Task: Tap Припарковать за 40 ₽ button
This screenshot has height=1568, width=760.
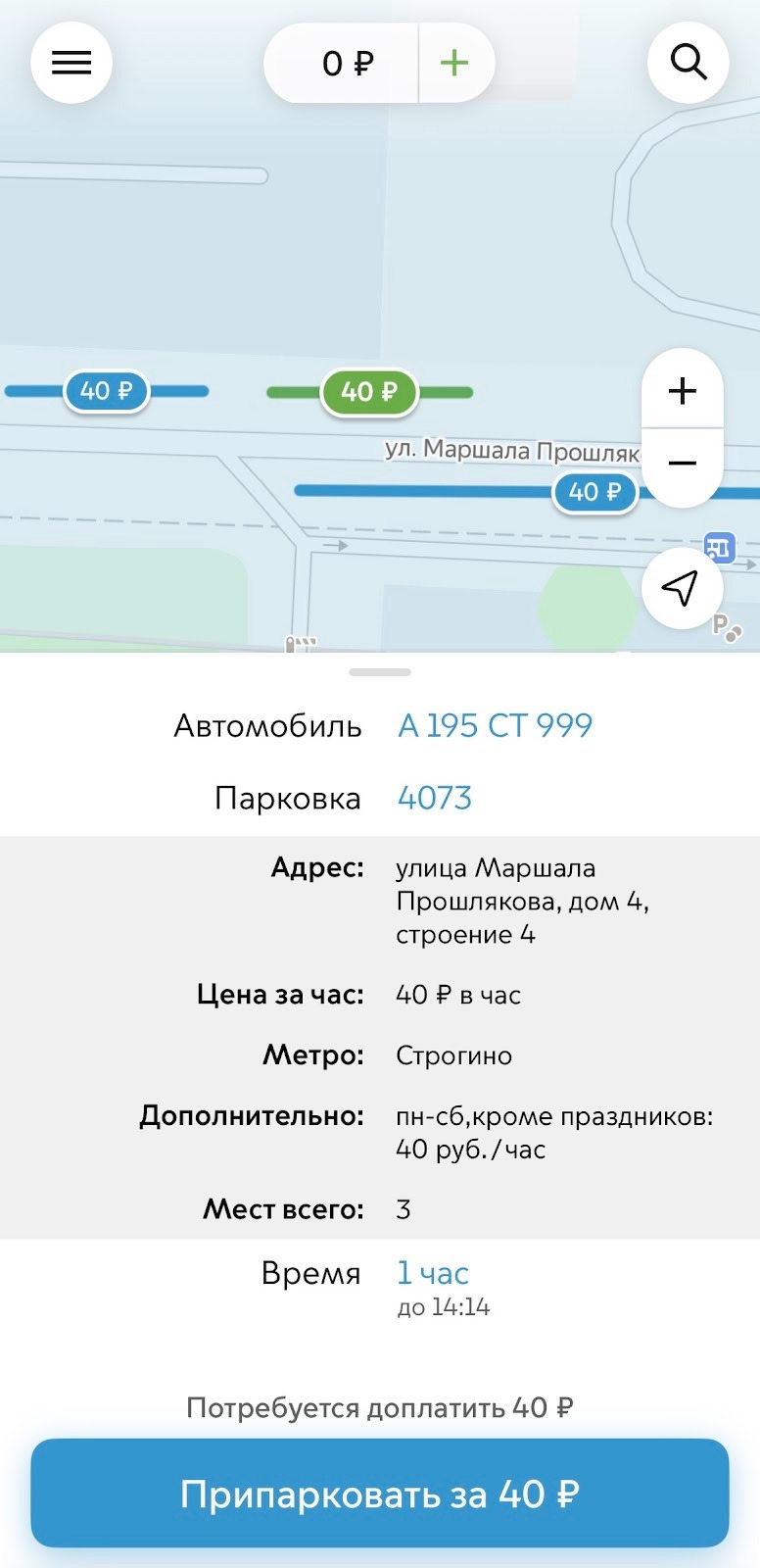Action: [380, 1494]
